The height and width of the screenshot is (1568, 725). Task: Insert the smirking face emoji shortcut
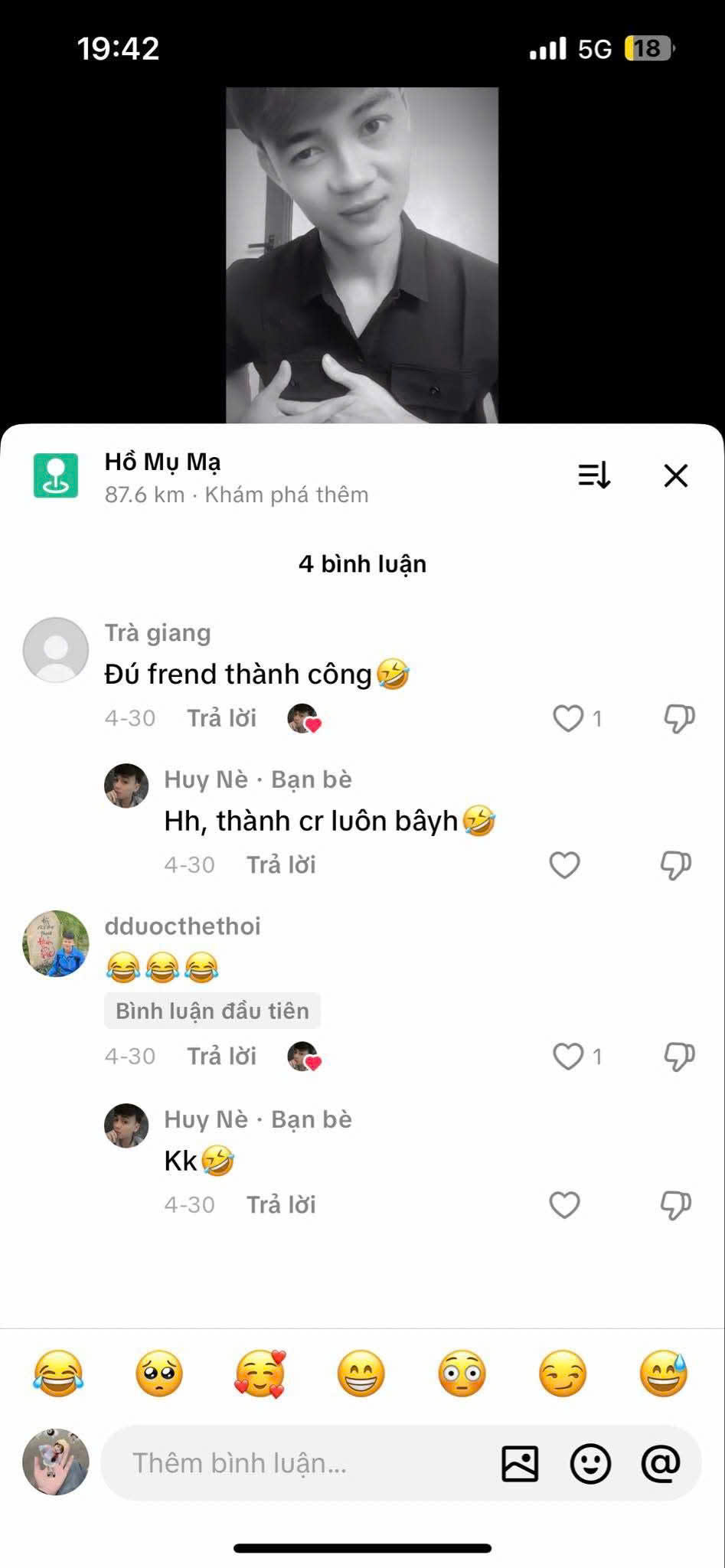(563, 1374)
